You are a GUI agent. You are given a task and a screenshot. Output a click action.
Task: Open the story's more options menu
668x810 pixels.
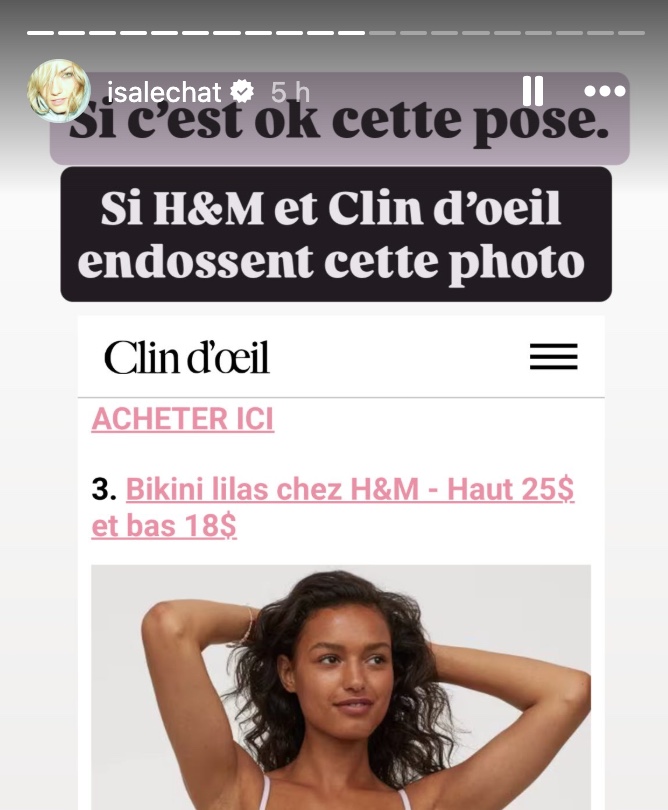coord(604,92)
